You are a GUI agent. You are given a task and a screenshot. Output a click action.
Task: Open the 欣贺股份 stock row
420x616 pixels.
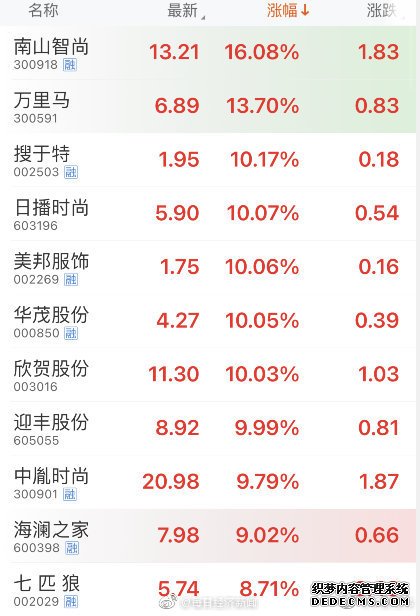click(x=210, y=375)
